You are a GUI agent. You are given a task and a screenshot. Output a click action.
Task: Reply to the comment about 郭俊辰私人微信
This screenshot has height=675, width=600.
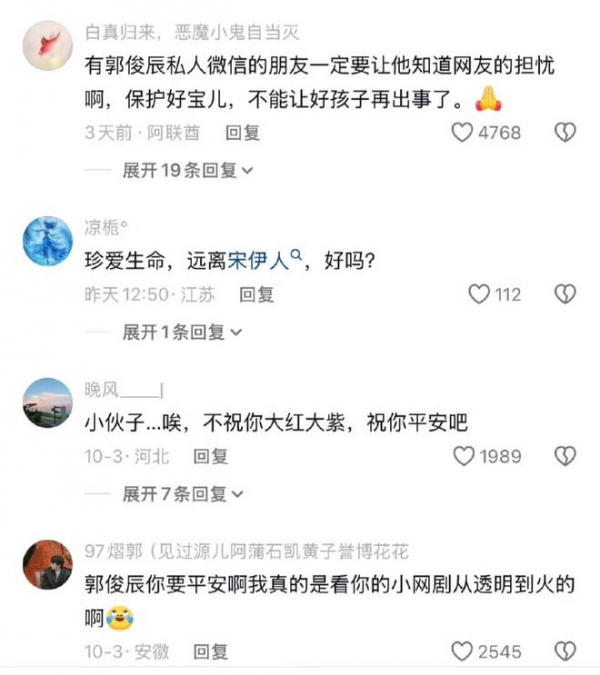click(243, 132)
